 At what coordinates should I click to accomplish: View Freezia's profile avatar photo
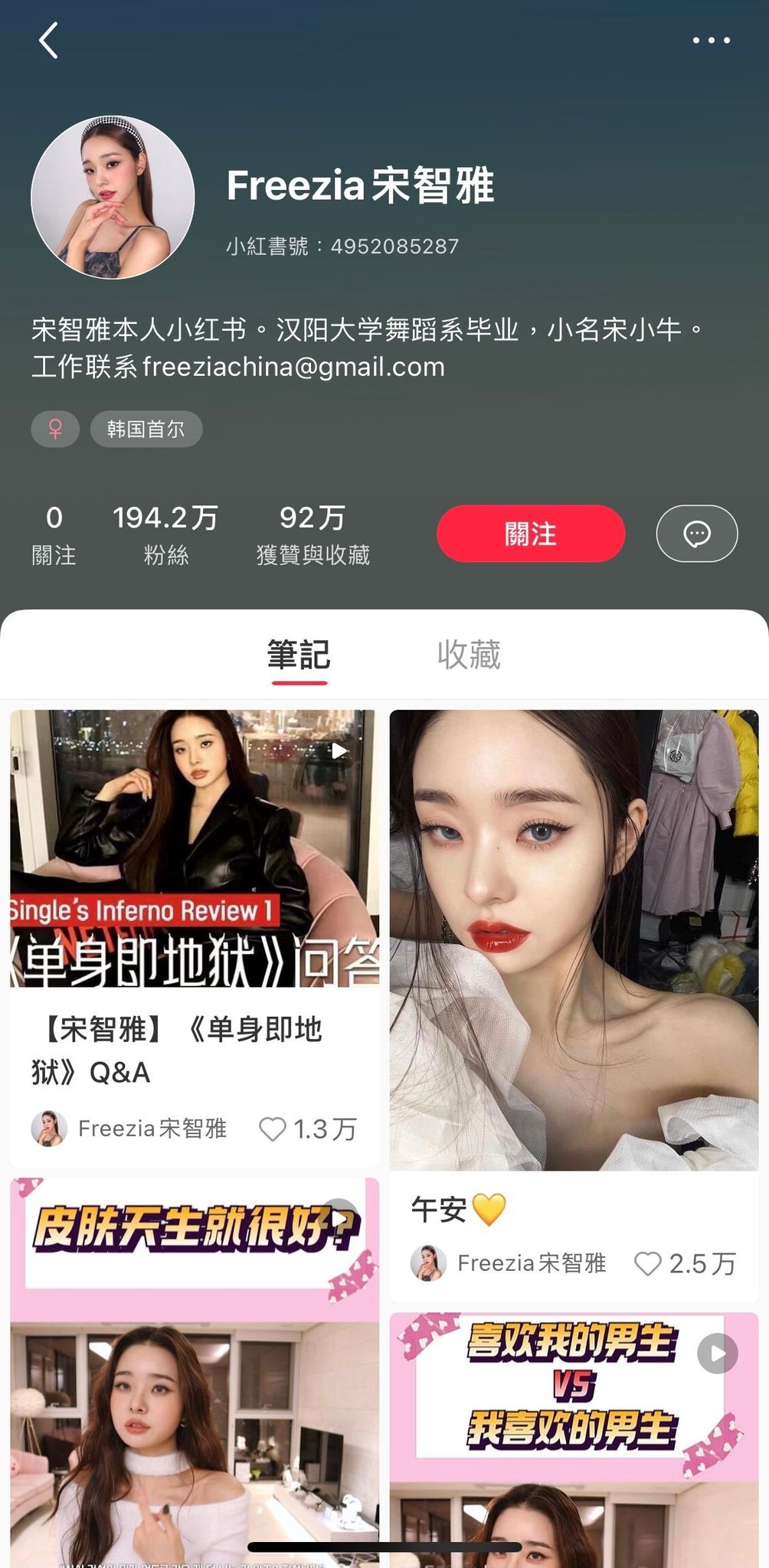(x=113, y=198)
